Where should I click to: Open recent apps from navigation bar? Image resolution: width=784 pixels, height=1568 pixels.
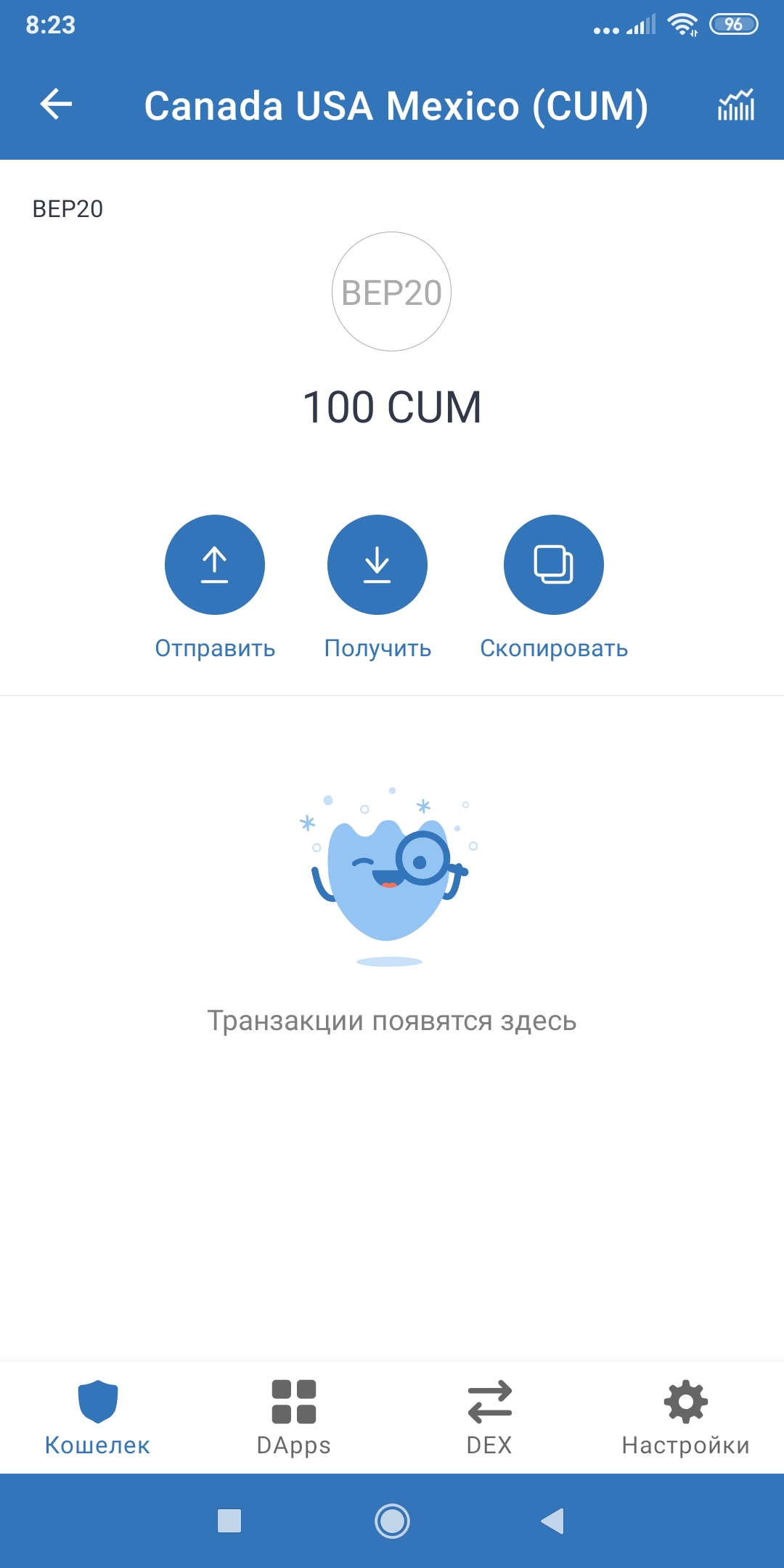[229, 1521]
